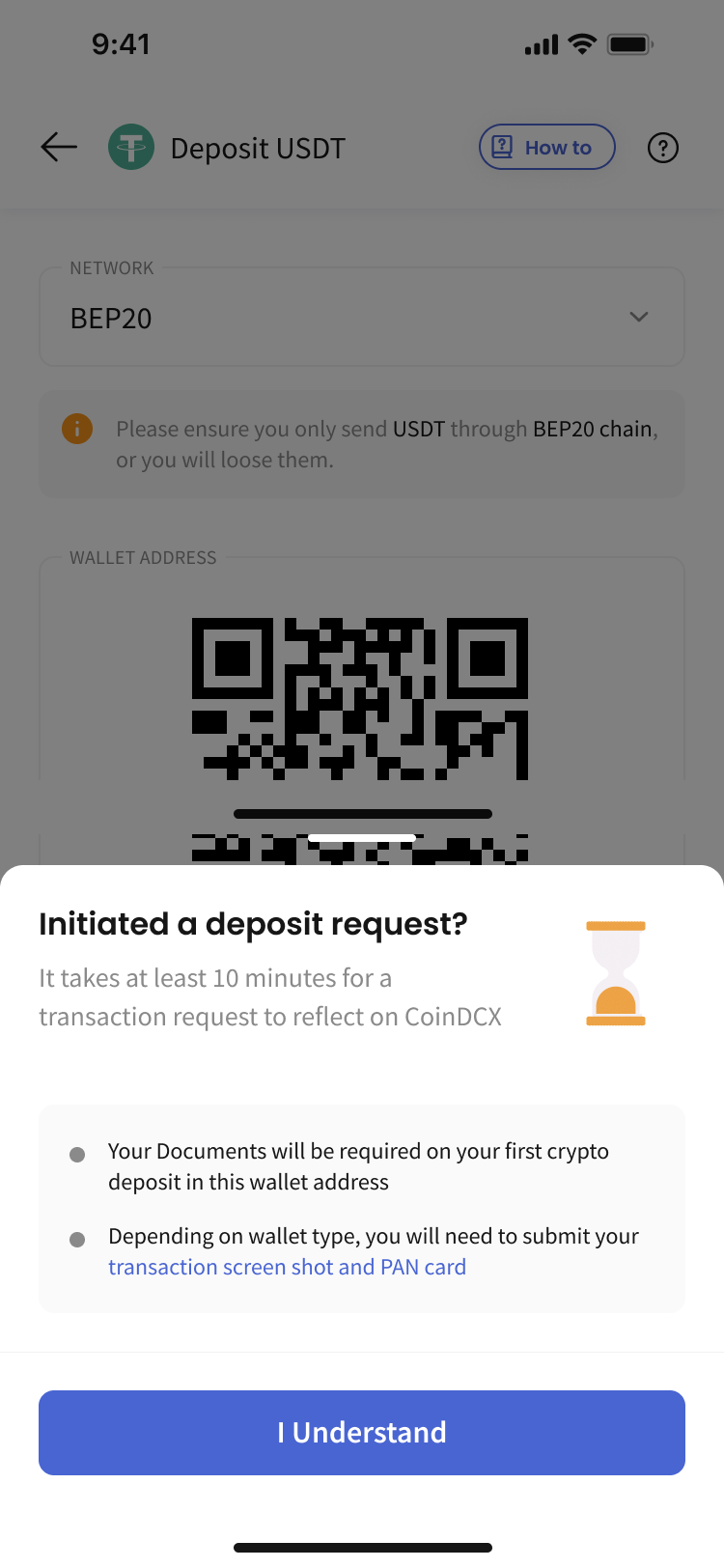Expand the BEP20 network dropdown

[362, 317]
